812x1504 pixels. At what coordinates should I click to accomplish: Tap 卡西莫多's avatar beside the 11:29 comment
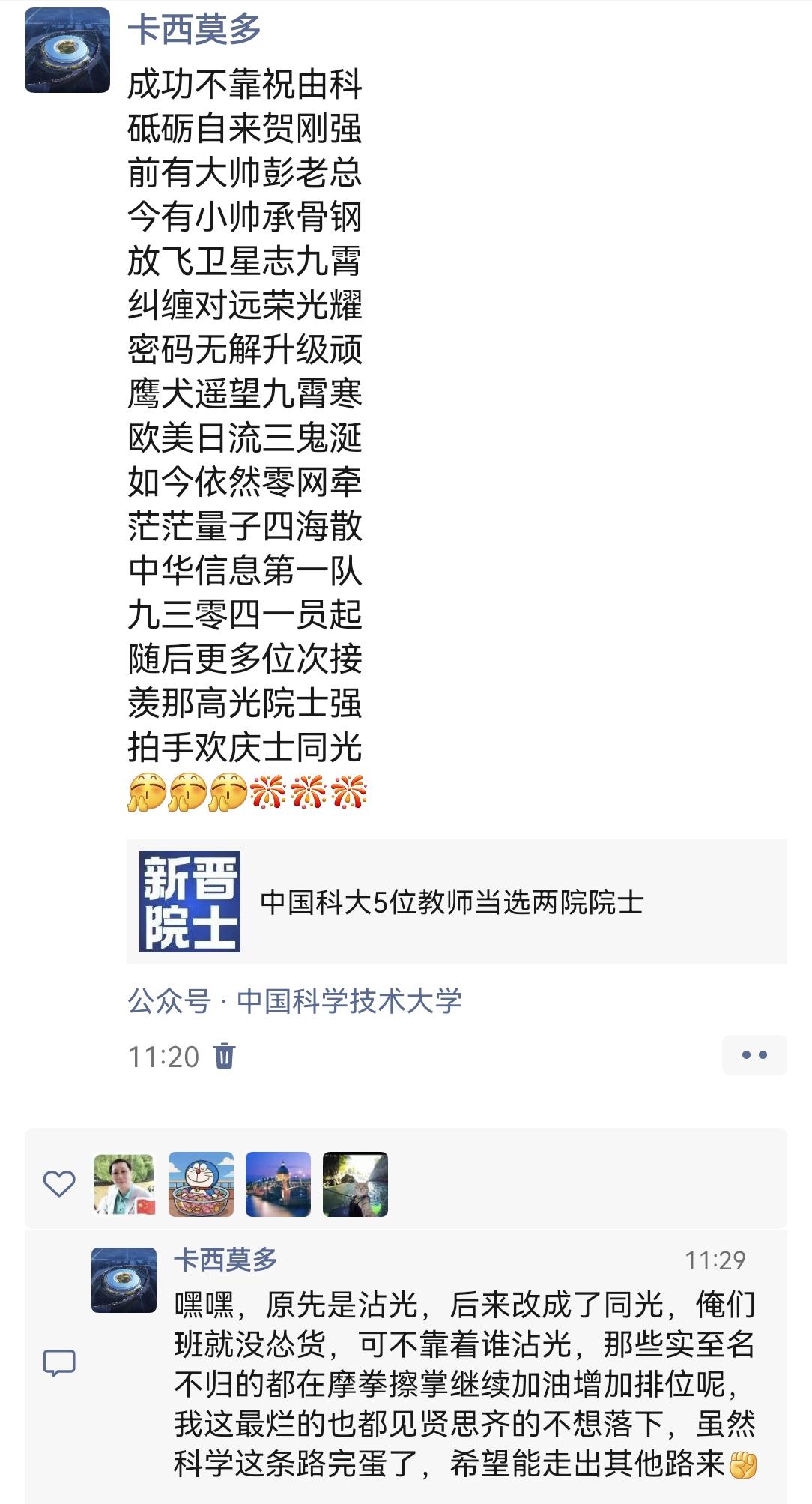124,1280
